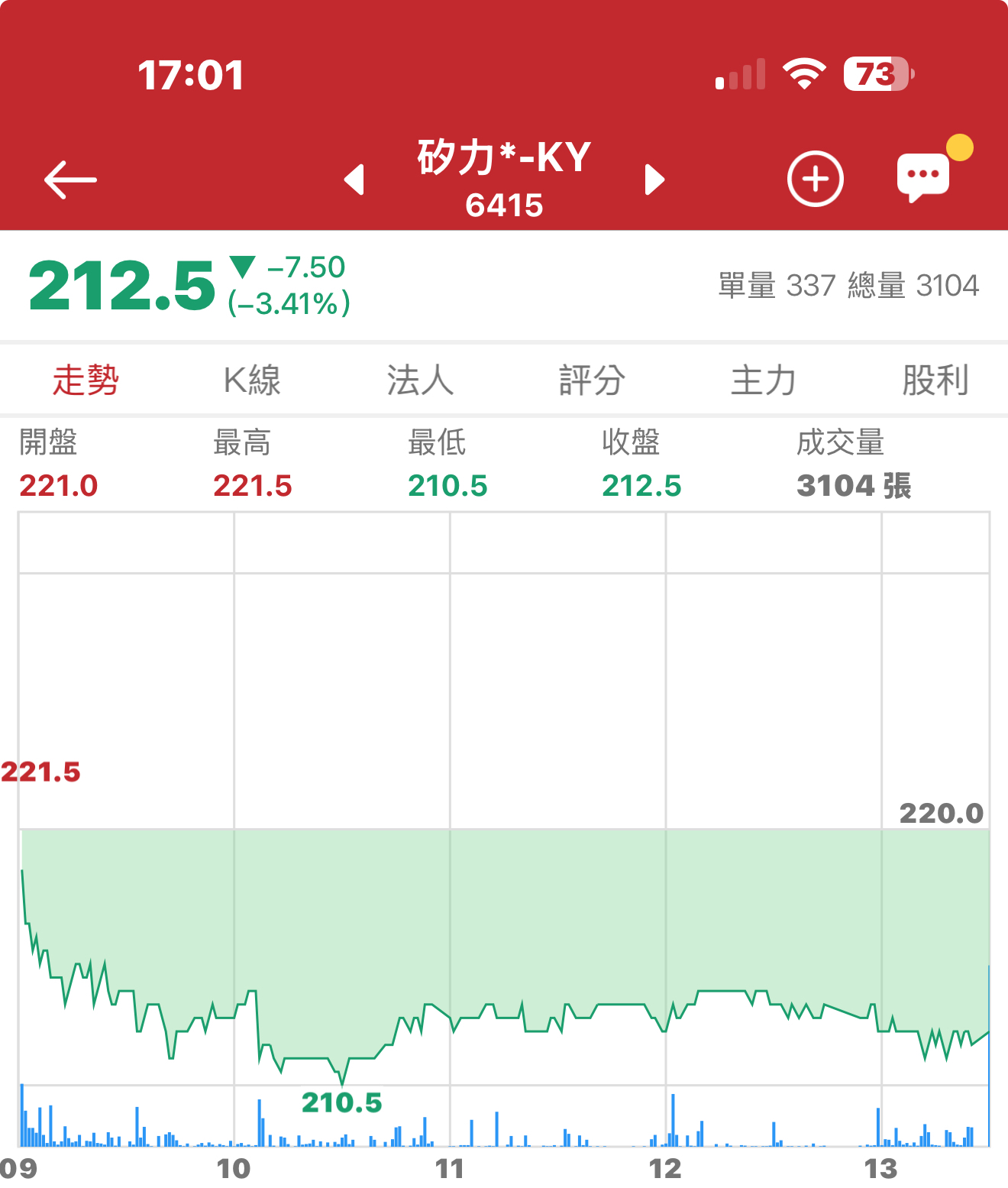Show the 主力 tab
The width and height of the screenshot is (1008, 1188).
(763, 380)
